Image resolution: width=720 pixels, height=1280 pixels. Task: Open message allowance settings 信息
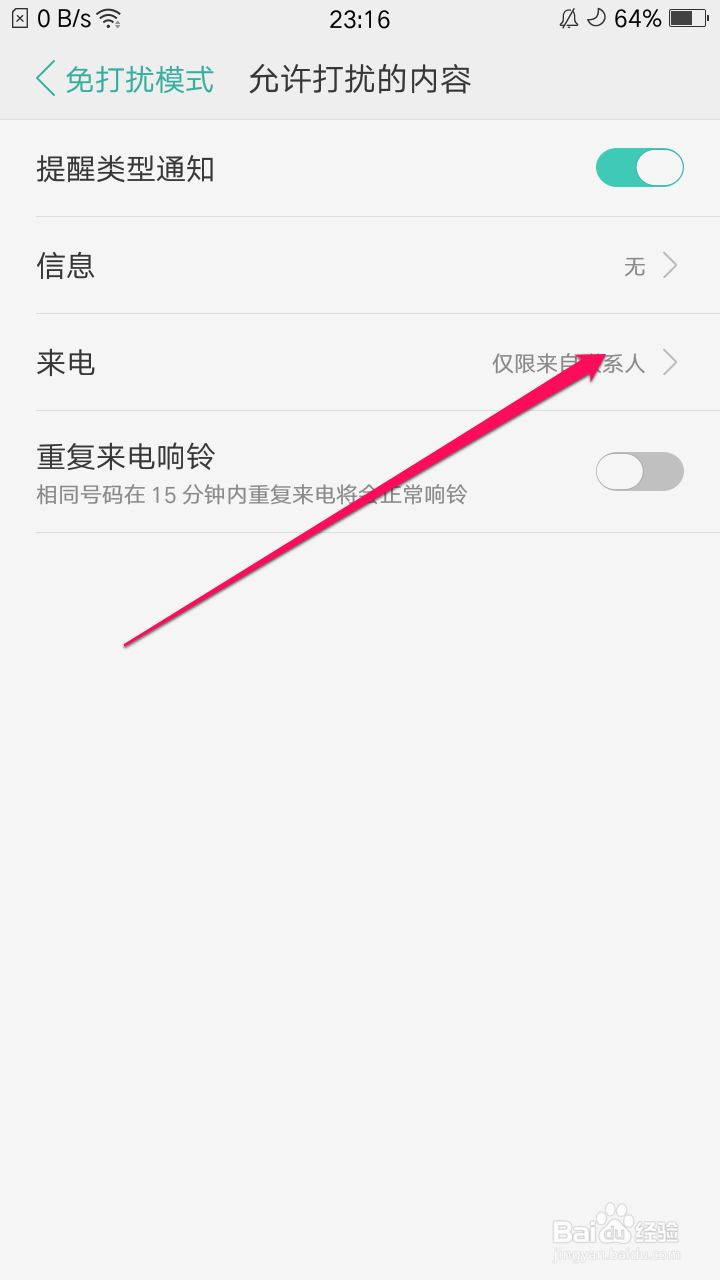tap(360, 265)
